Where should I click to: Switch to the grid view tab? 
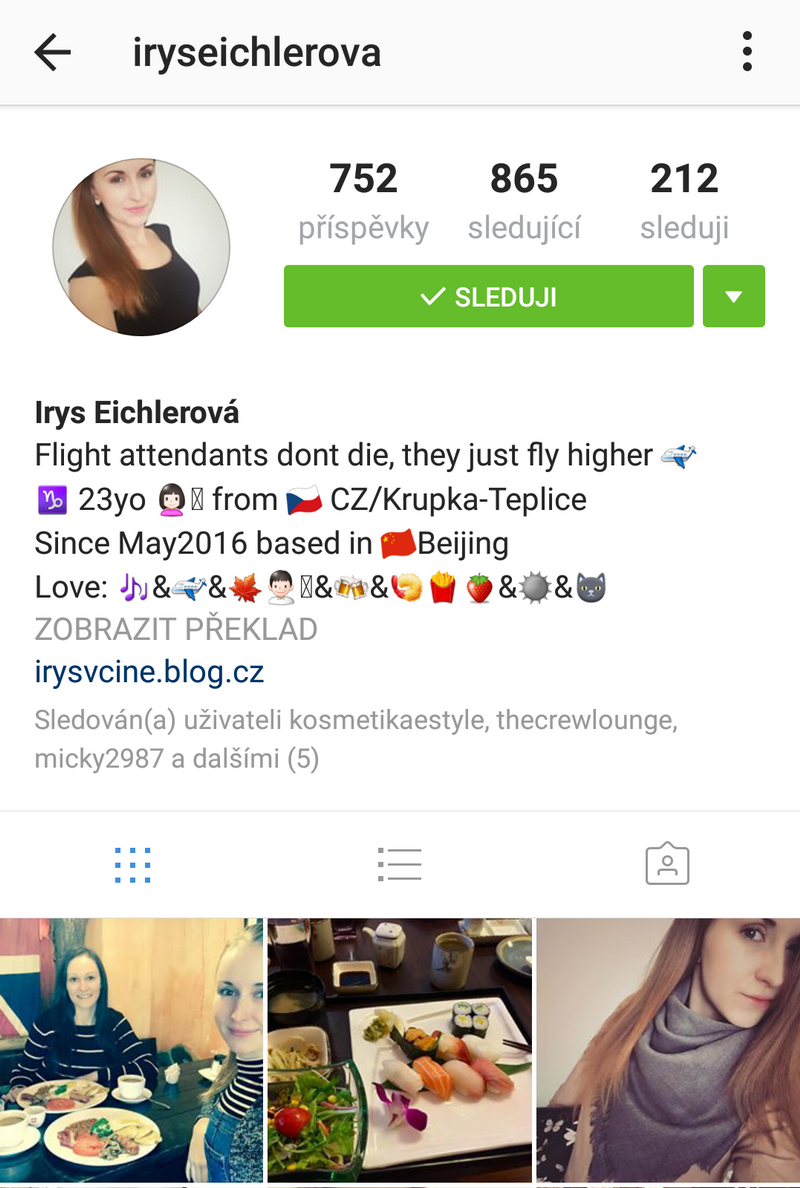pos(132,864)
